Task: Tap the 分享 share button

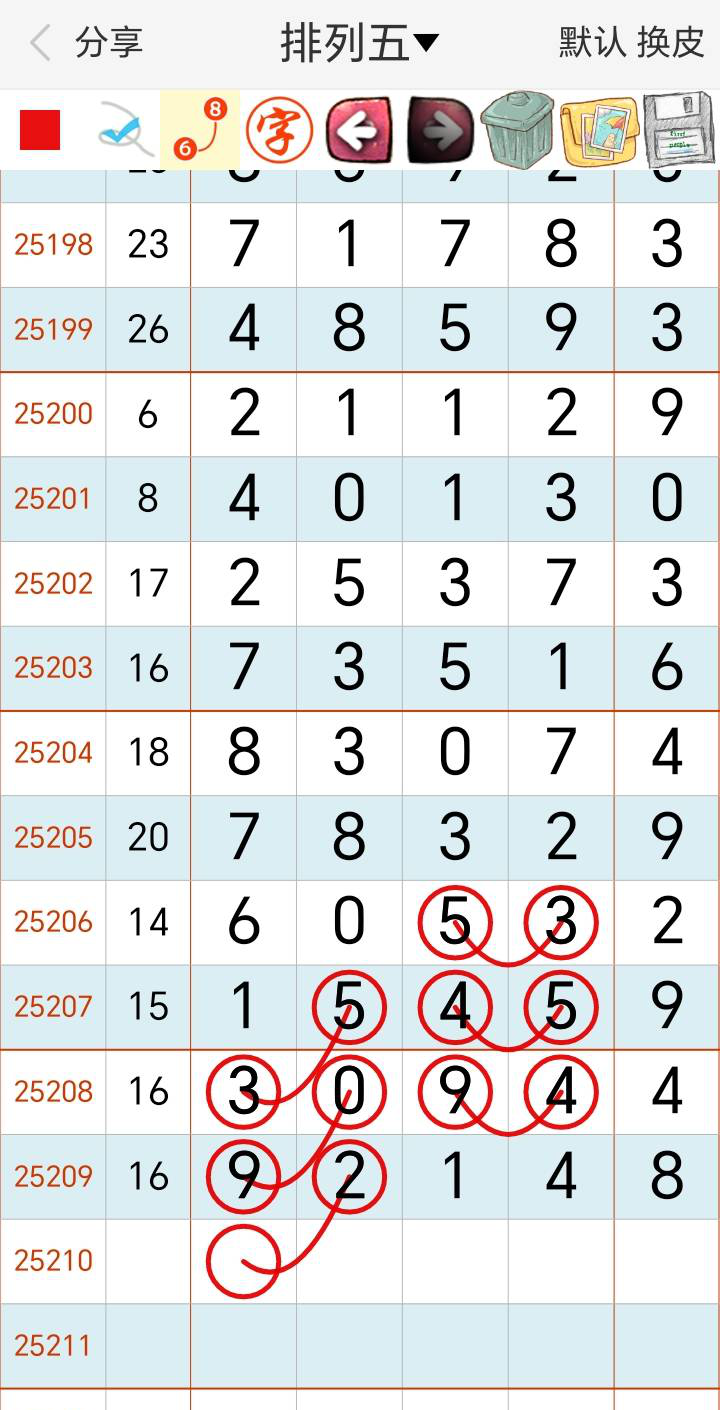Action: click(109, 44)
